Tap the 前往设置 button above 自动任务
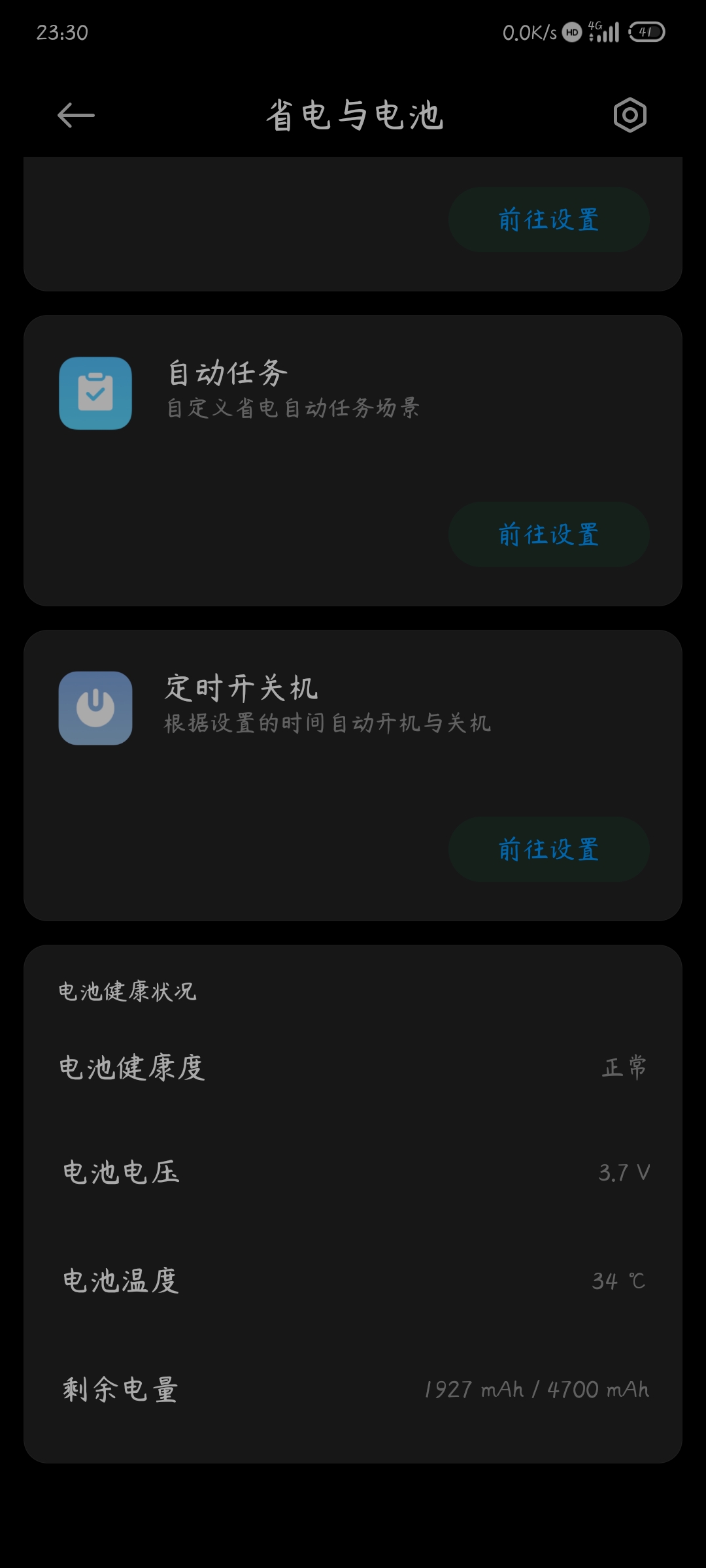This screenshot has height=1568, width=706. (548, 220)
